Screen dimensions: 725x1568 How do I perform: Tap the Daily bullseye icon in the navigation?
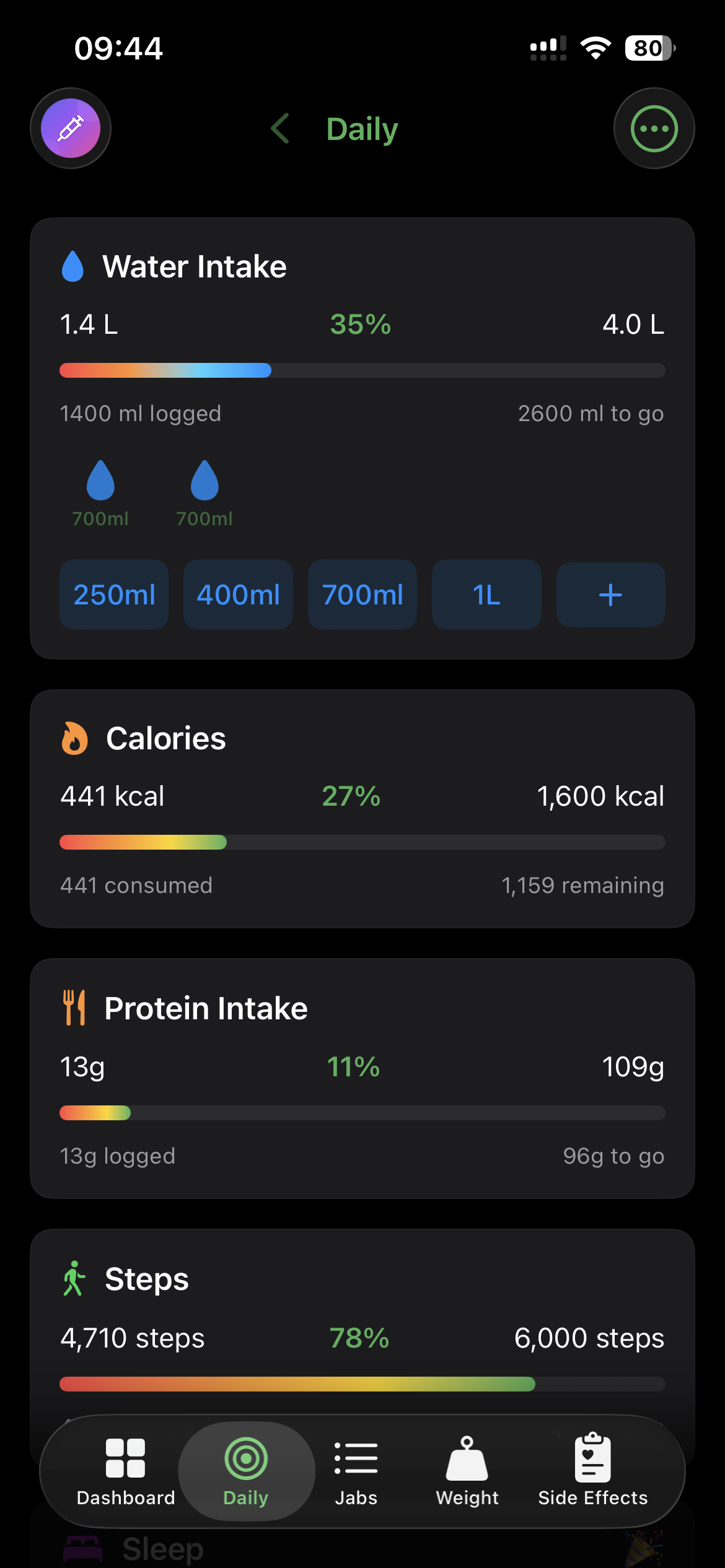245,1457
